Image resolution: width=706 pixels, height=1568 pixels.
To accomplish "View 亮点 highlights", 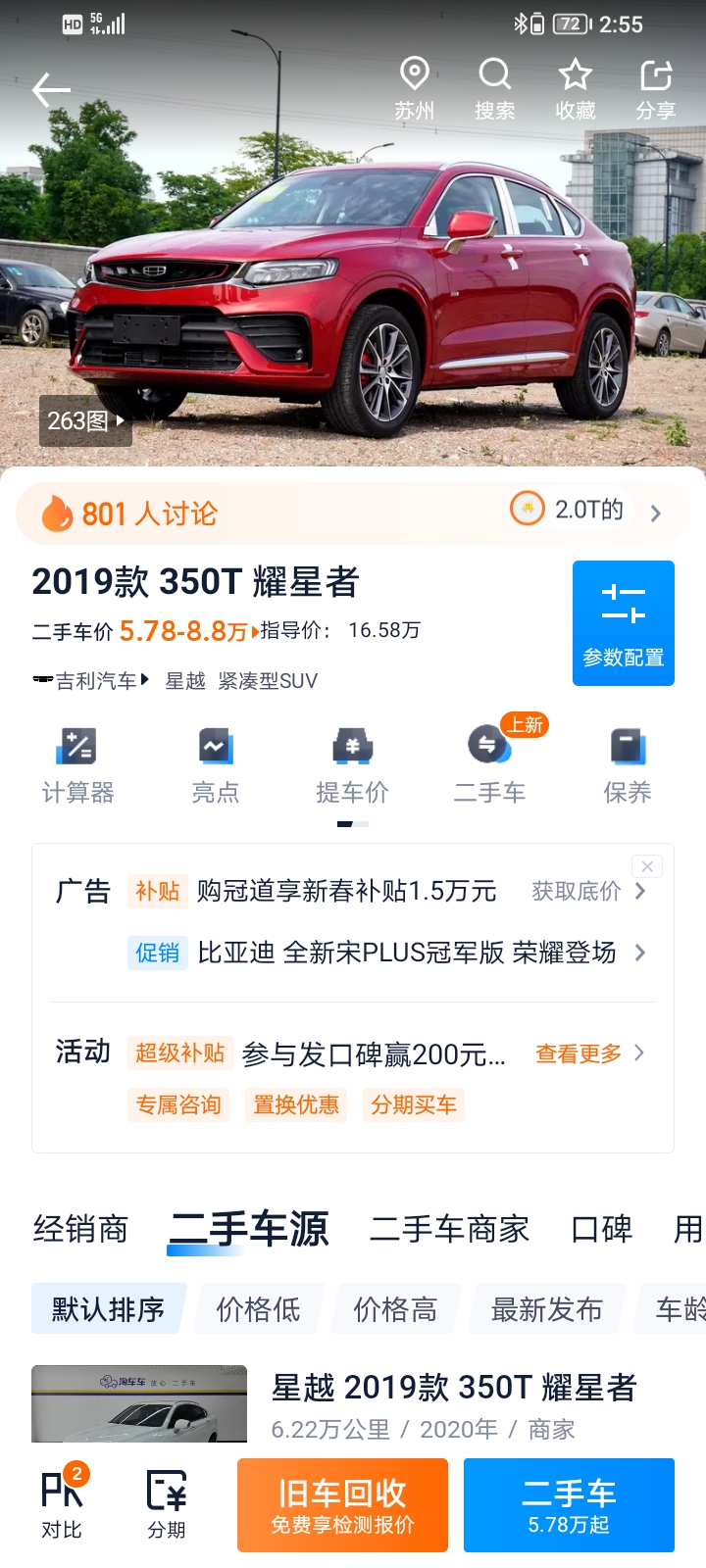I will click(x=216, y=766).
